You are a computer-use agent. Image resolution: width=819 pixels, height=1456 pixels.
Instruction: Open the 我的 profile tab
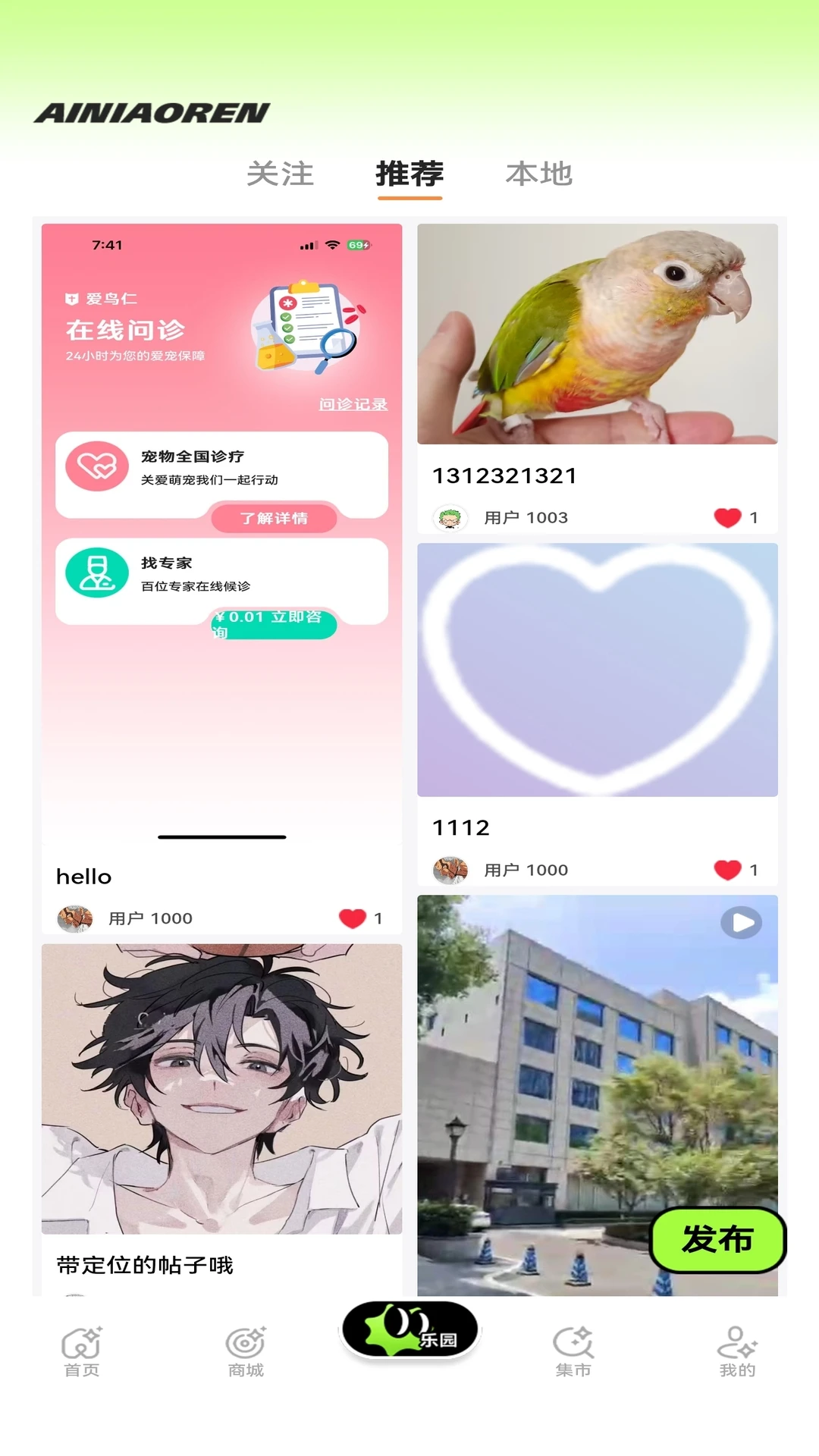tap(737, 1351)
